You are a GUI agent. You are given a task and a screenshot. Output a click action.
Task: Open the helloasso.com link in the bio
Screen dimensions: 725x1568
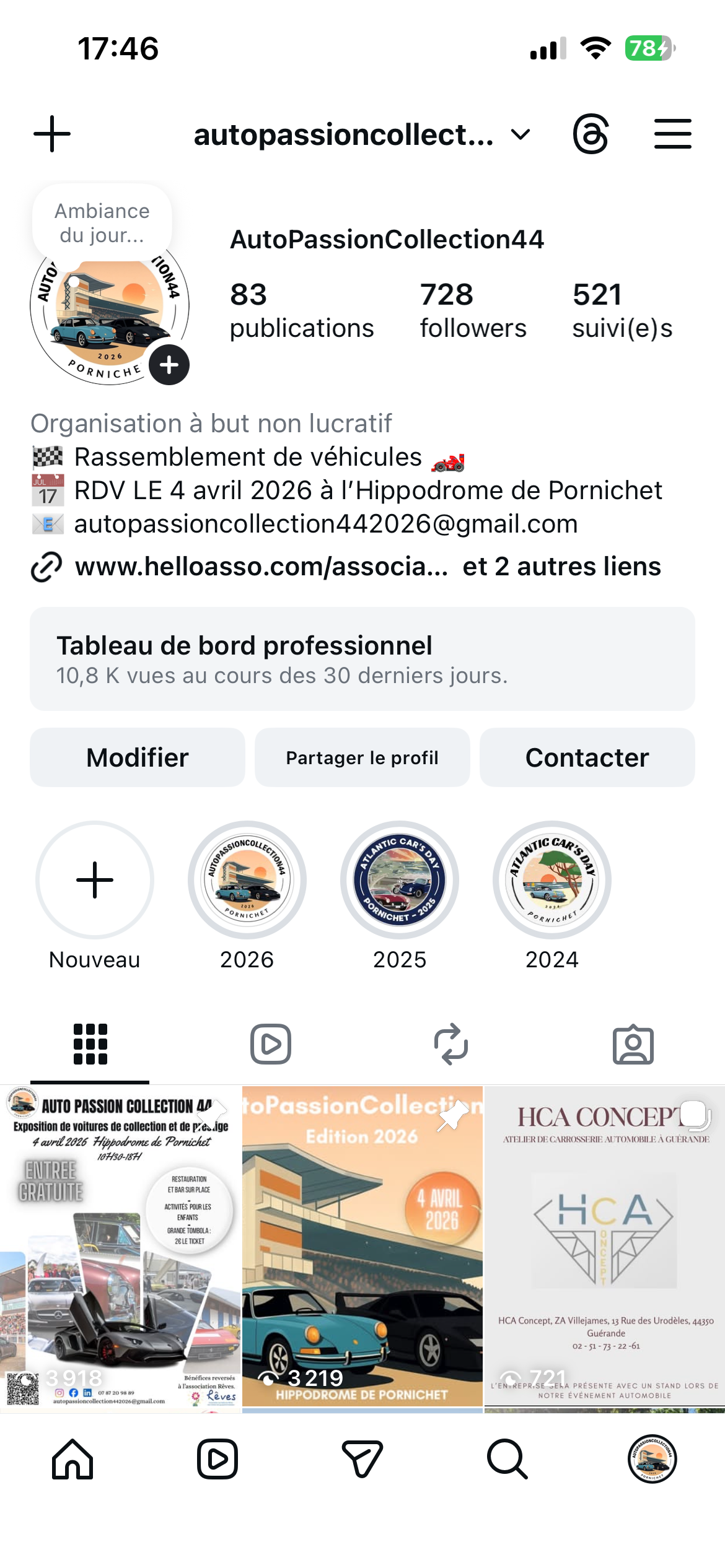tap(260, 567)
